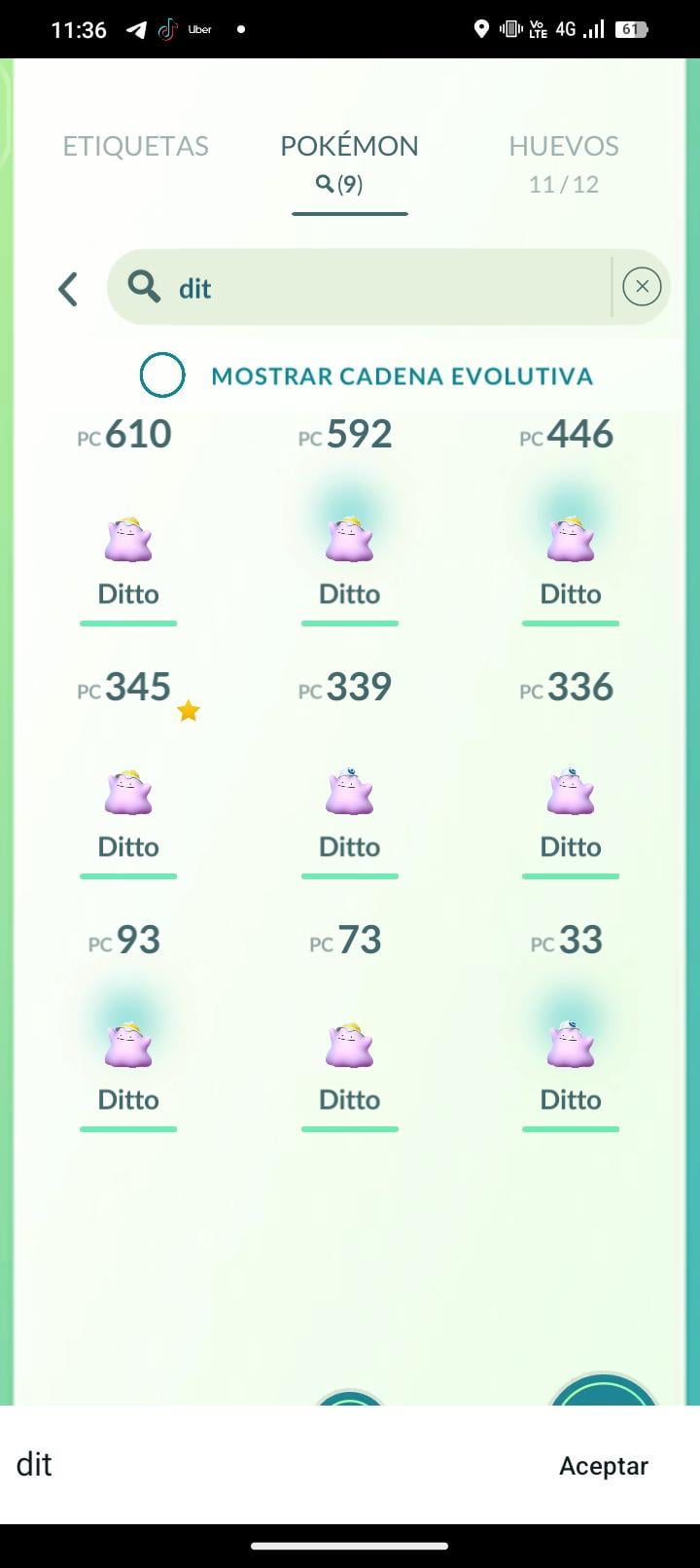The image size is (700, 1568).
Task: Open the Ditto with PC 336
Action: [571, 793]
